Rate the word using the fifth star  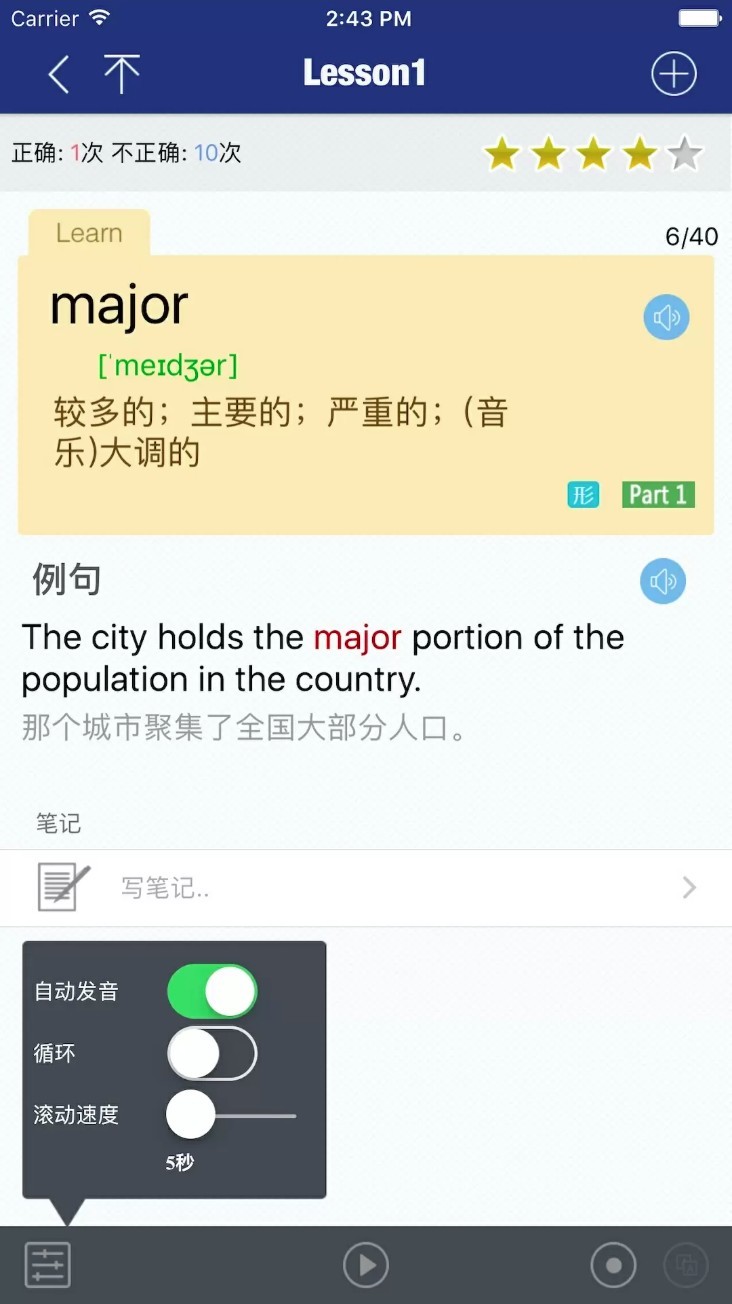coord(685,153)
